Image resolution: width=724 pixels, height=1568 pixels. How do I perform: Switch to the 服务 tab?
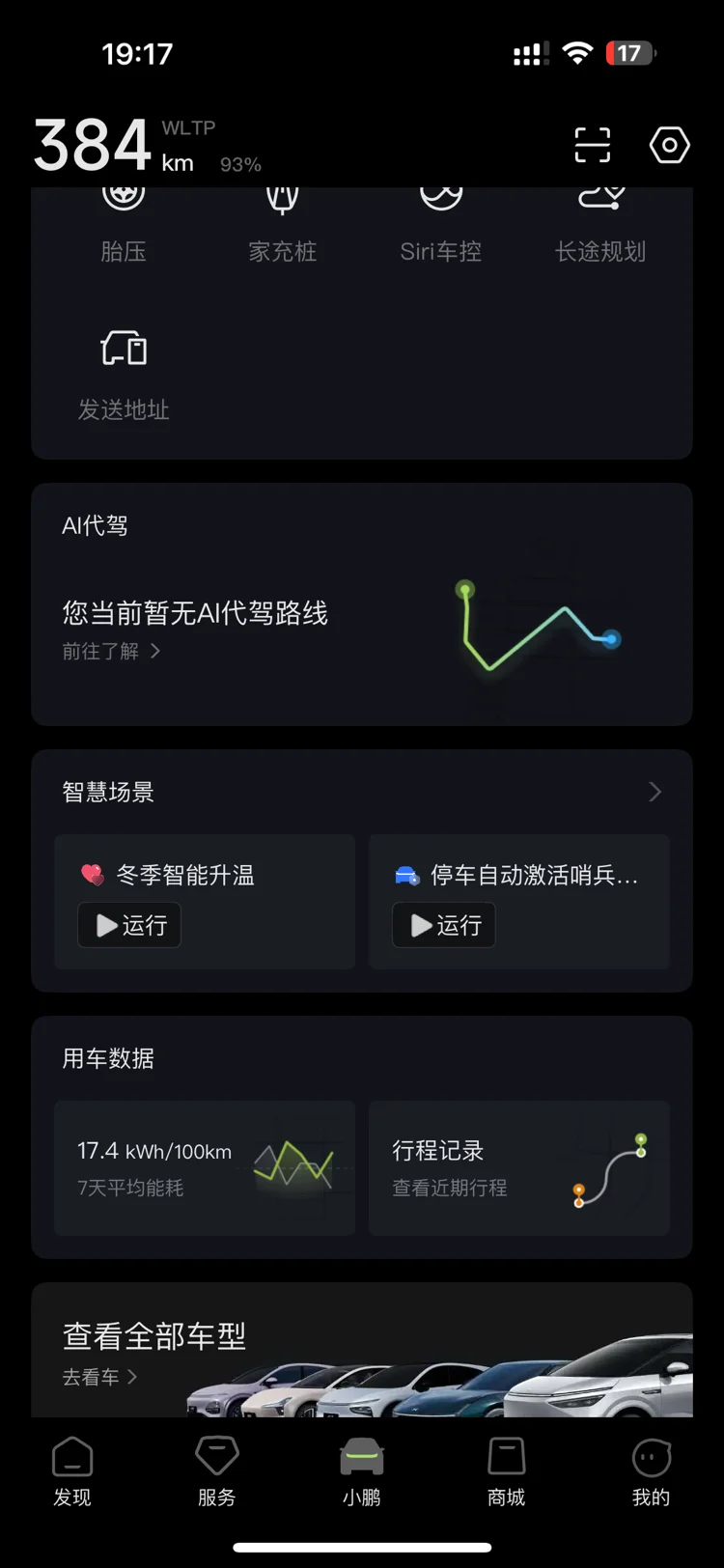point(217,1471)
